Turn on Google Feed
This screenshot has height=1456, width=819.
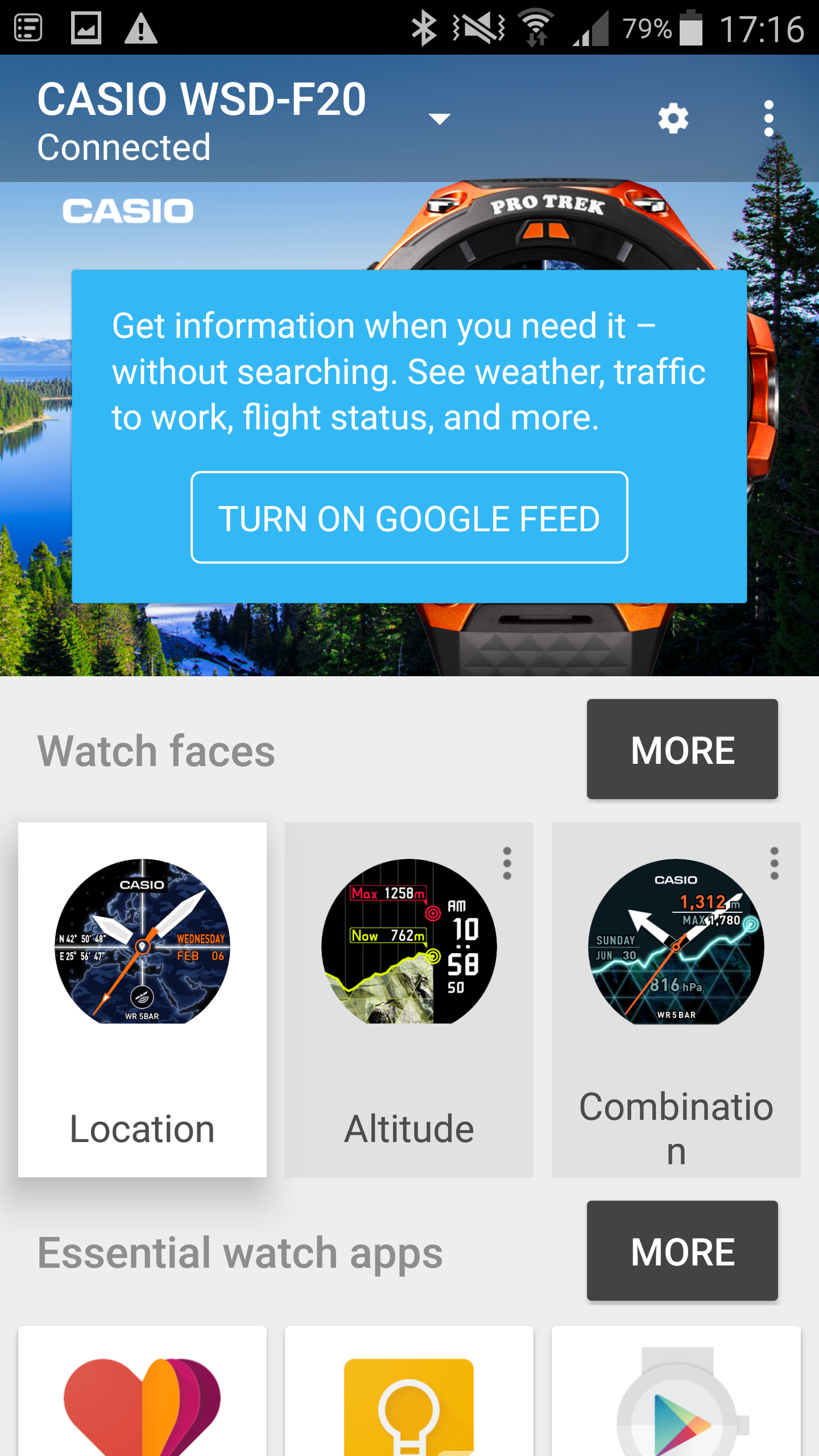point(409,518)
